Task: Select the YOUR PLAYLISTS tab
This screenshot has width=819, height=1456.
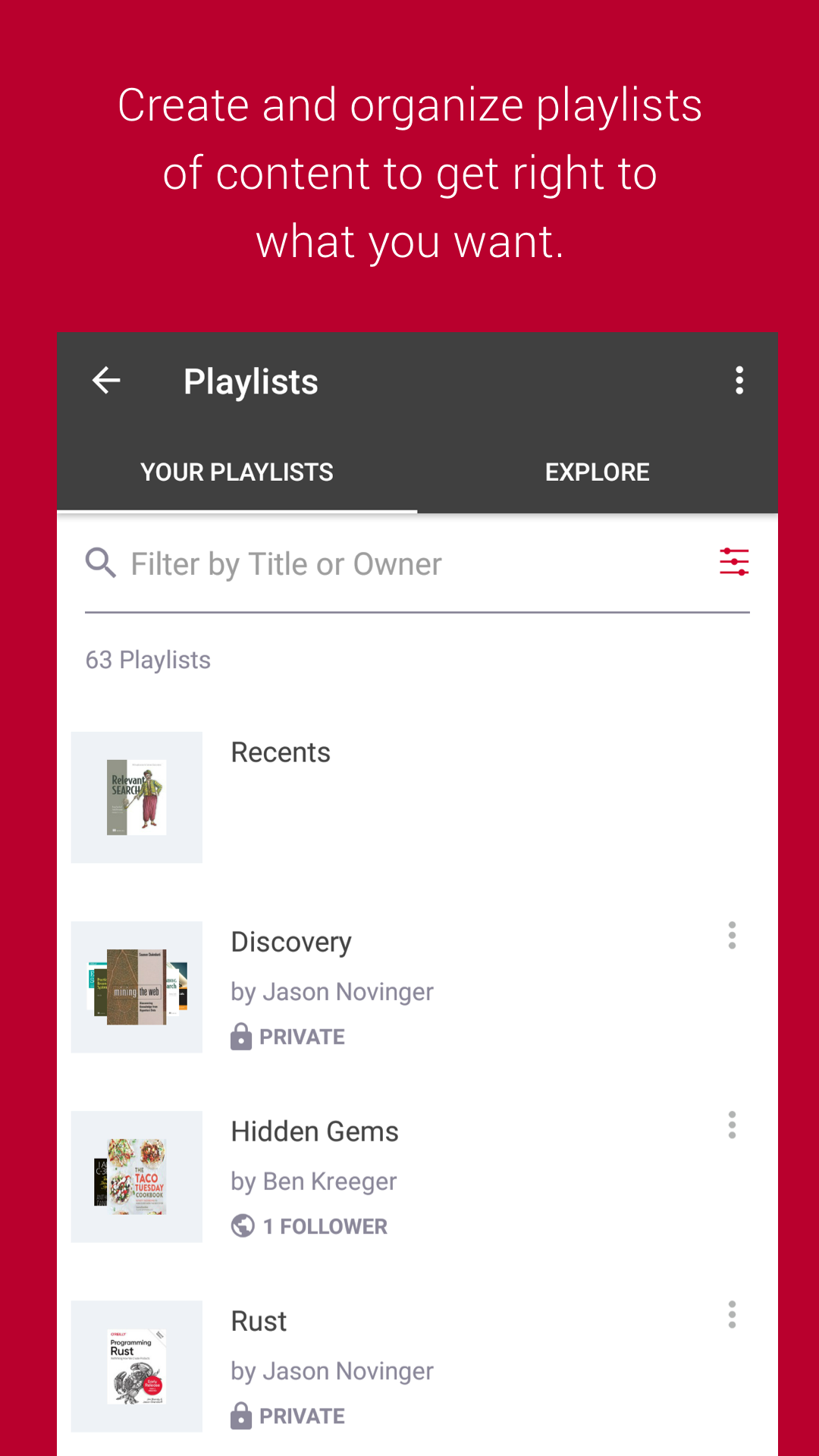Action: pyautogui.click(x=236, y=471)
